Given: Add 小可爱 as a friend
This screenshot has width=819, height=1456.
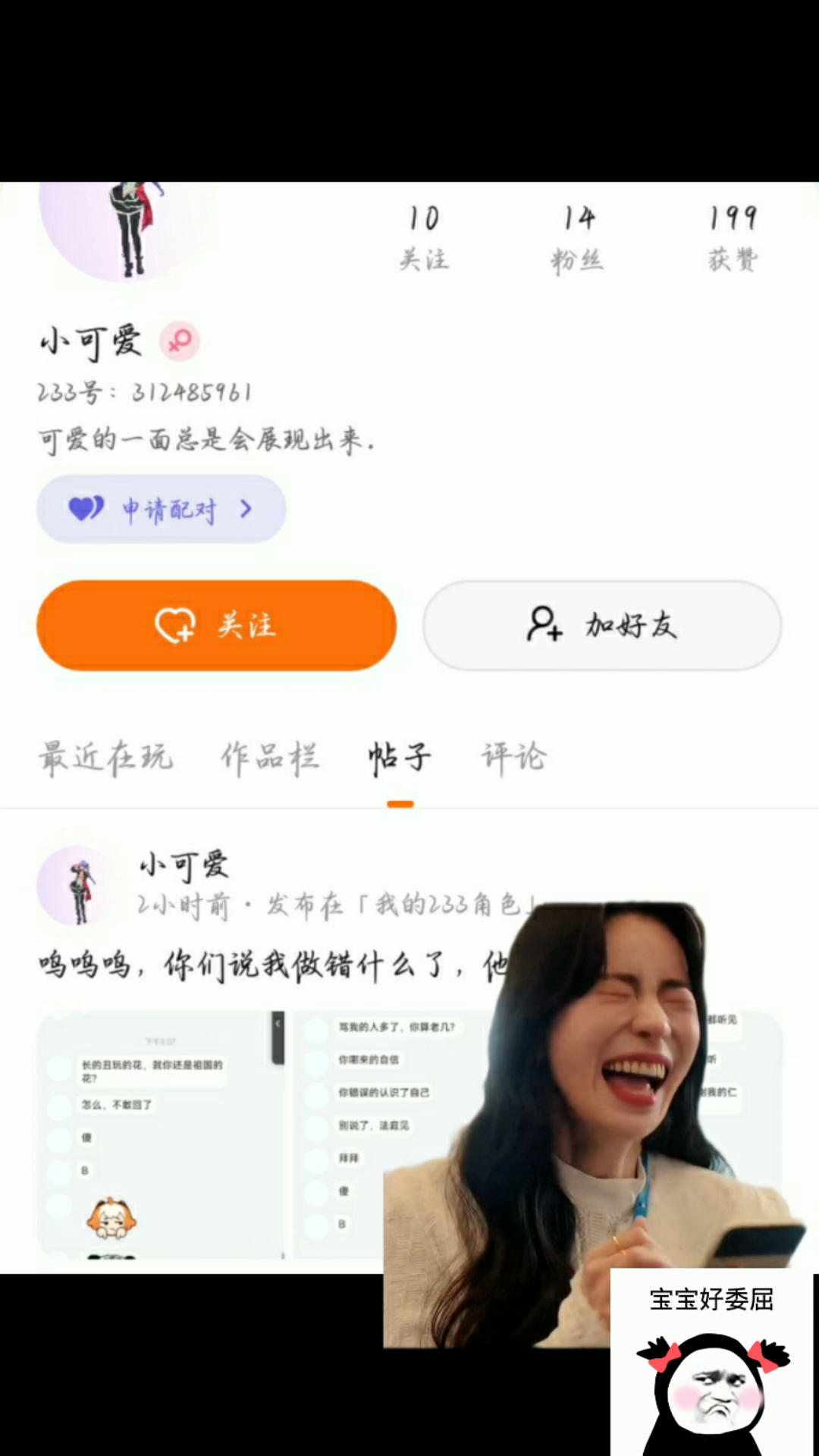Looking at the screenshot, I should tap(601, 626).
